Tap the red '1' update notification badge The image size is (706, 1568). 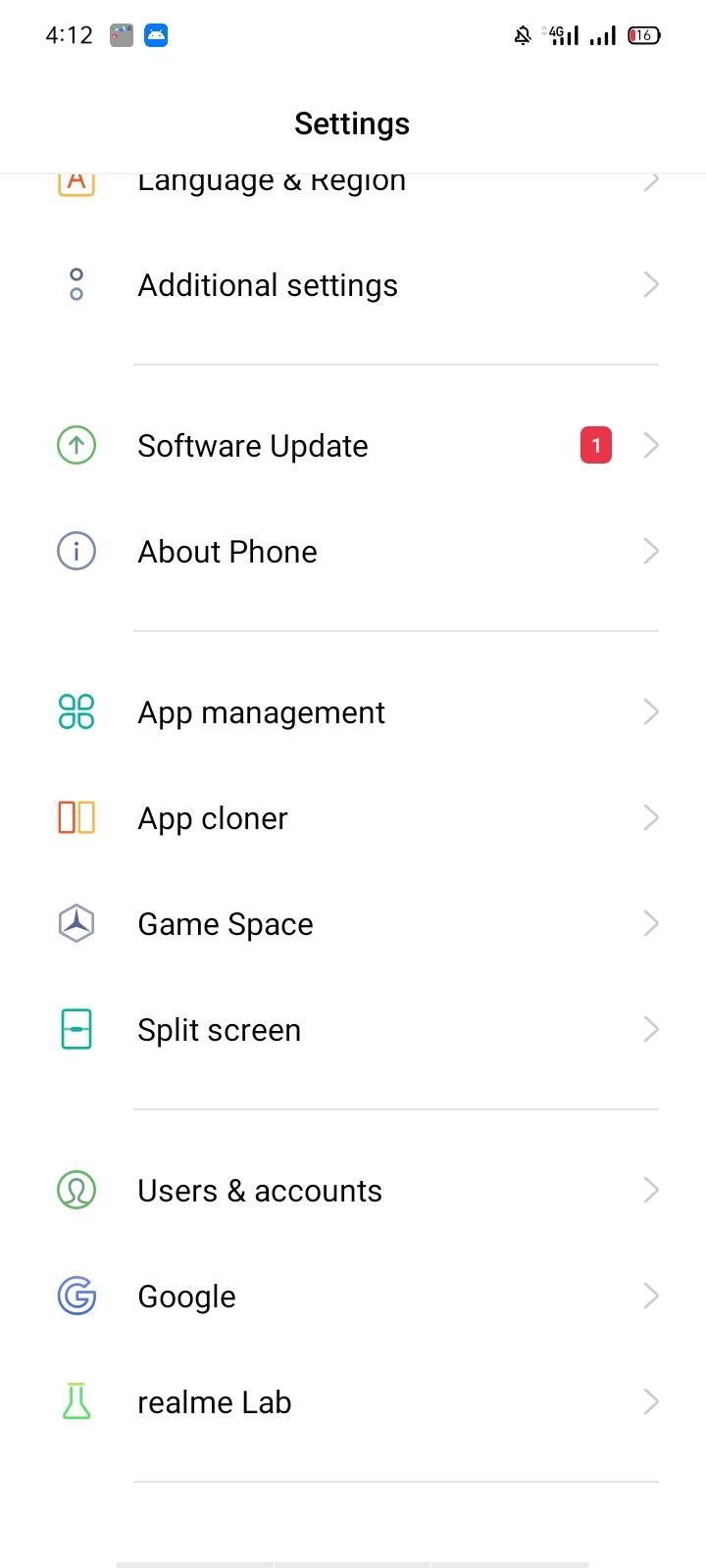(595, 445)
